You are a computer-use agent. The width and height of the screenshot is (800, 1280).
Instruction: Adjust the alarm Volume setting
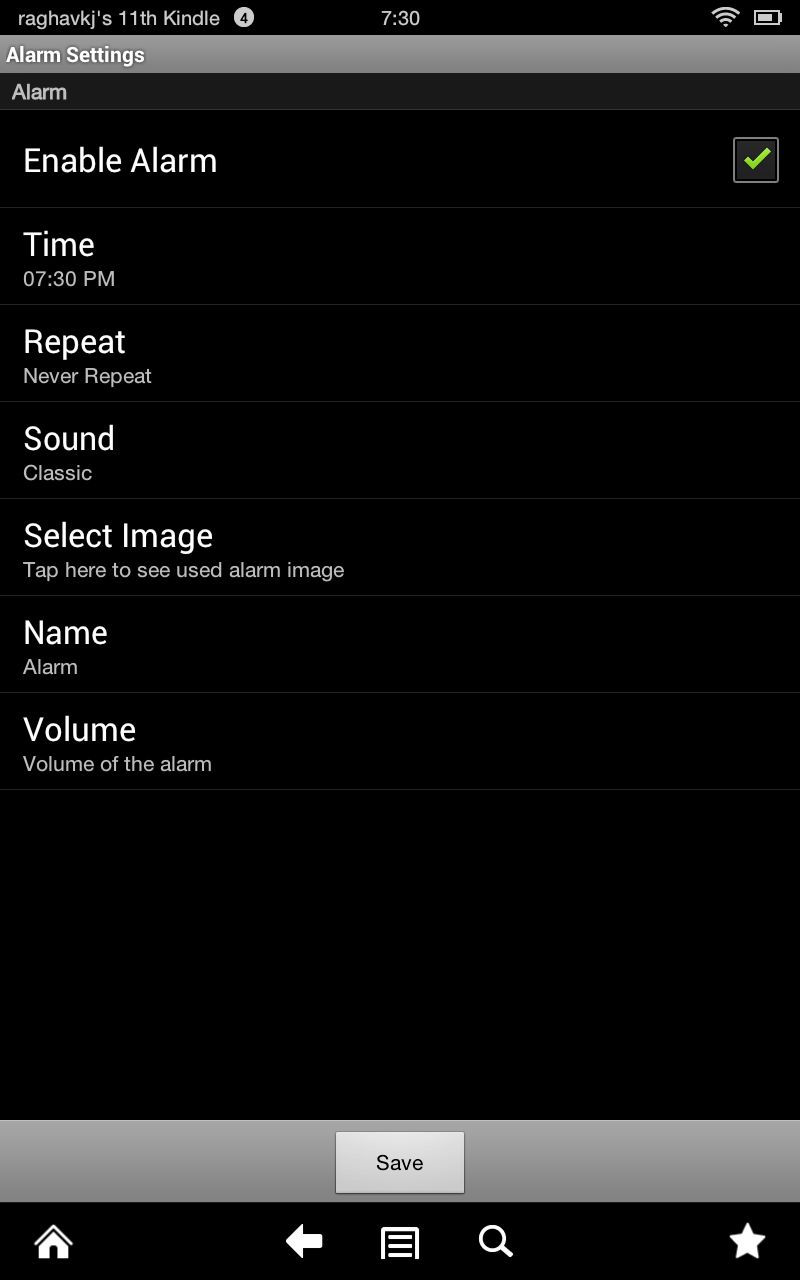400,741
